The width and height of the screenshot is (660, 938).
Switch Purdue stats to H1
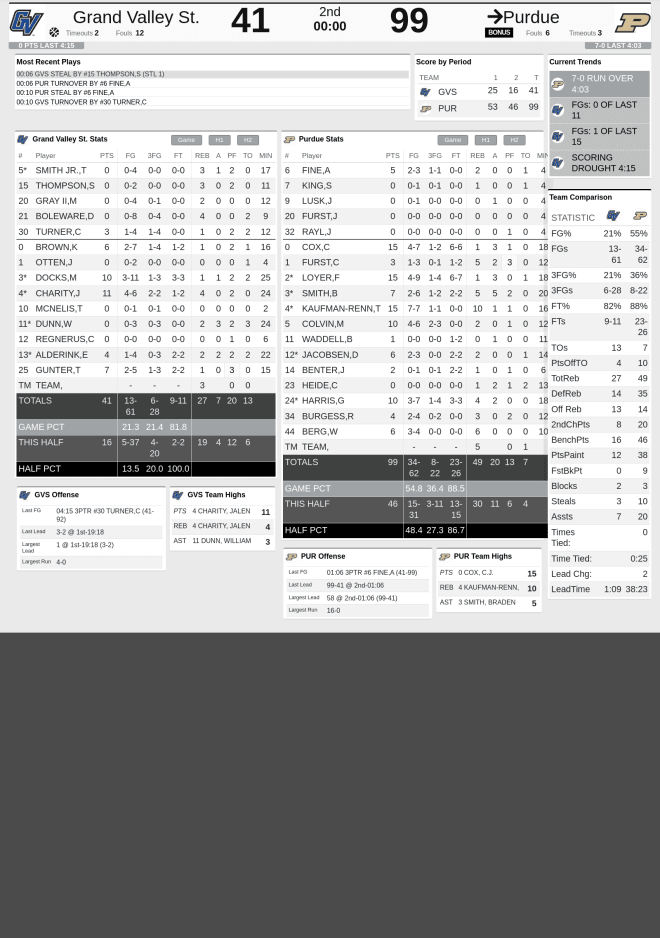485,140
